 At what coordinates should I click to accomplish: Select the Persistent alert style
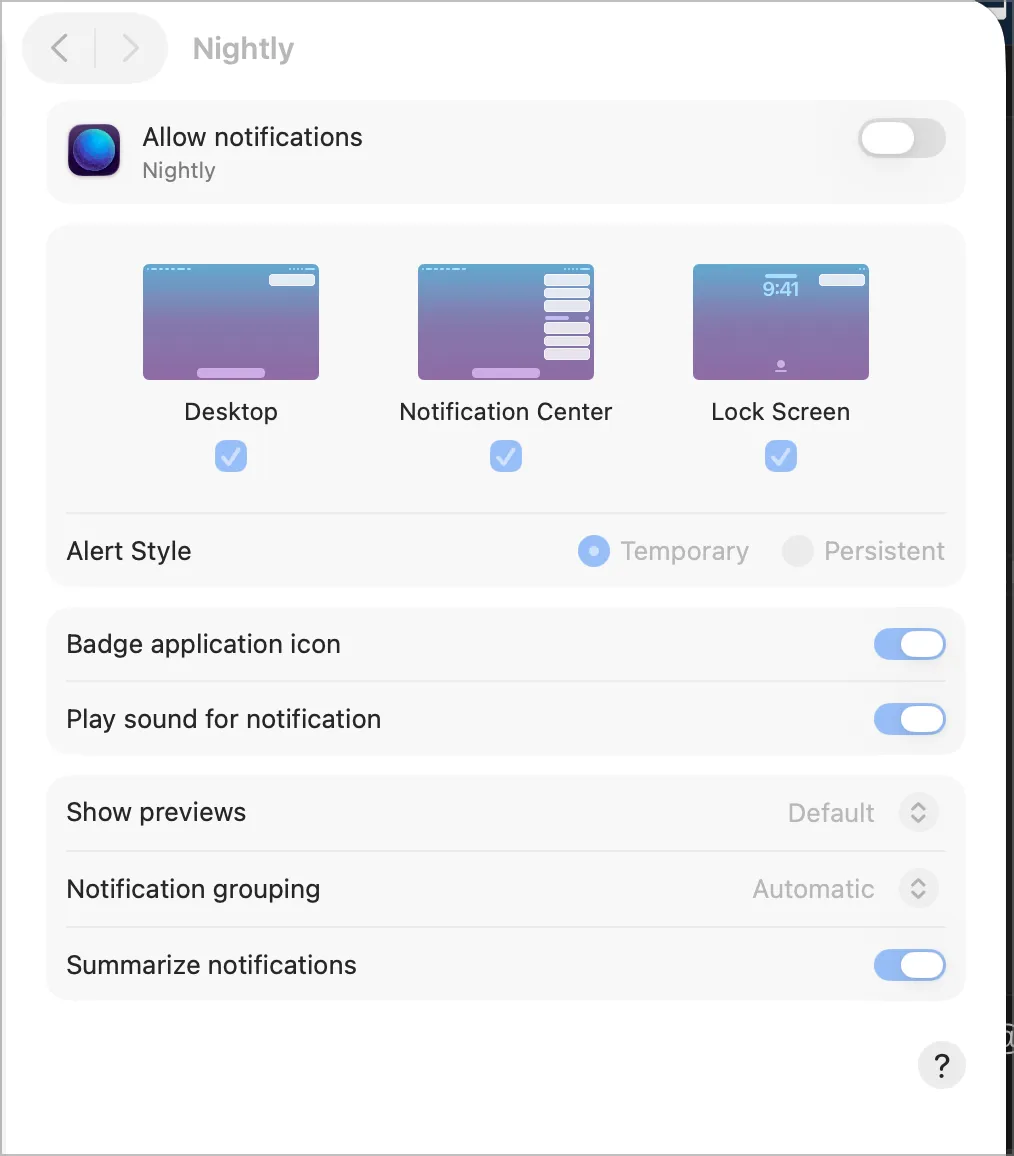pos(797,551)
